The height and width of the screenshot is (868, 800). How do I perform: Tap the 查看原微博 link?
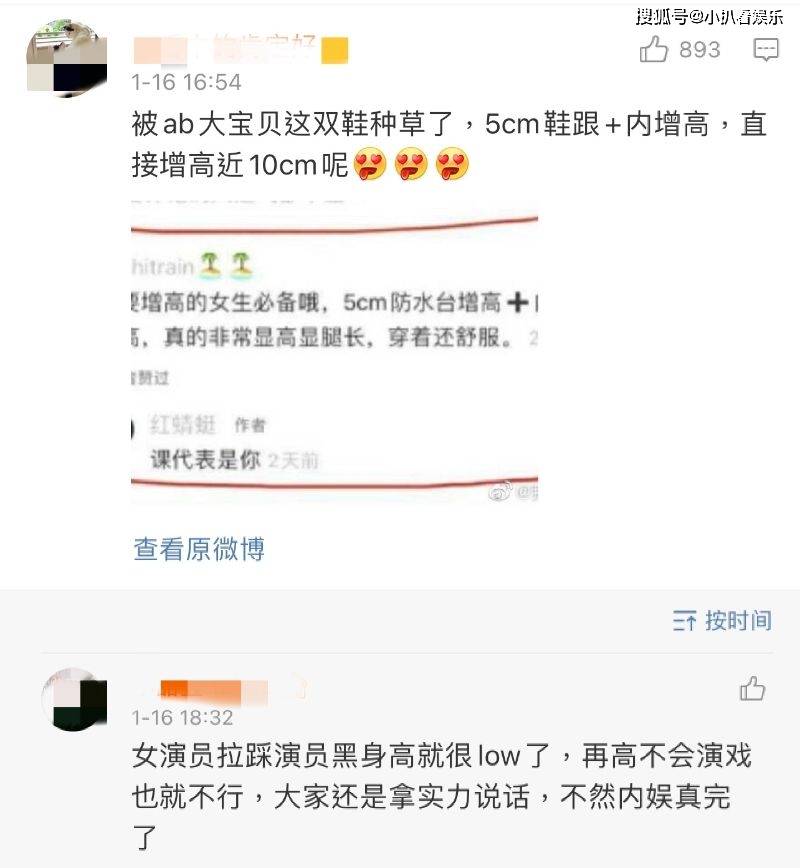coord(199,548)
